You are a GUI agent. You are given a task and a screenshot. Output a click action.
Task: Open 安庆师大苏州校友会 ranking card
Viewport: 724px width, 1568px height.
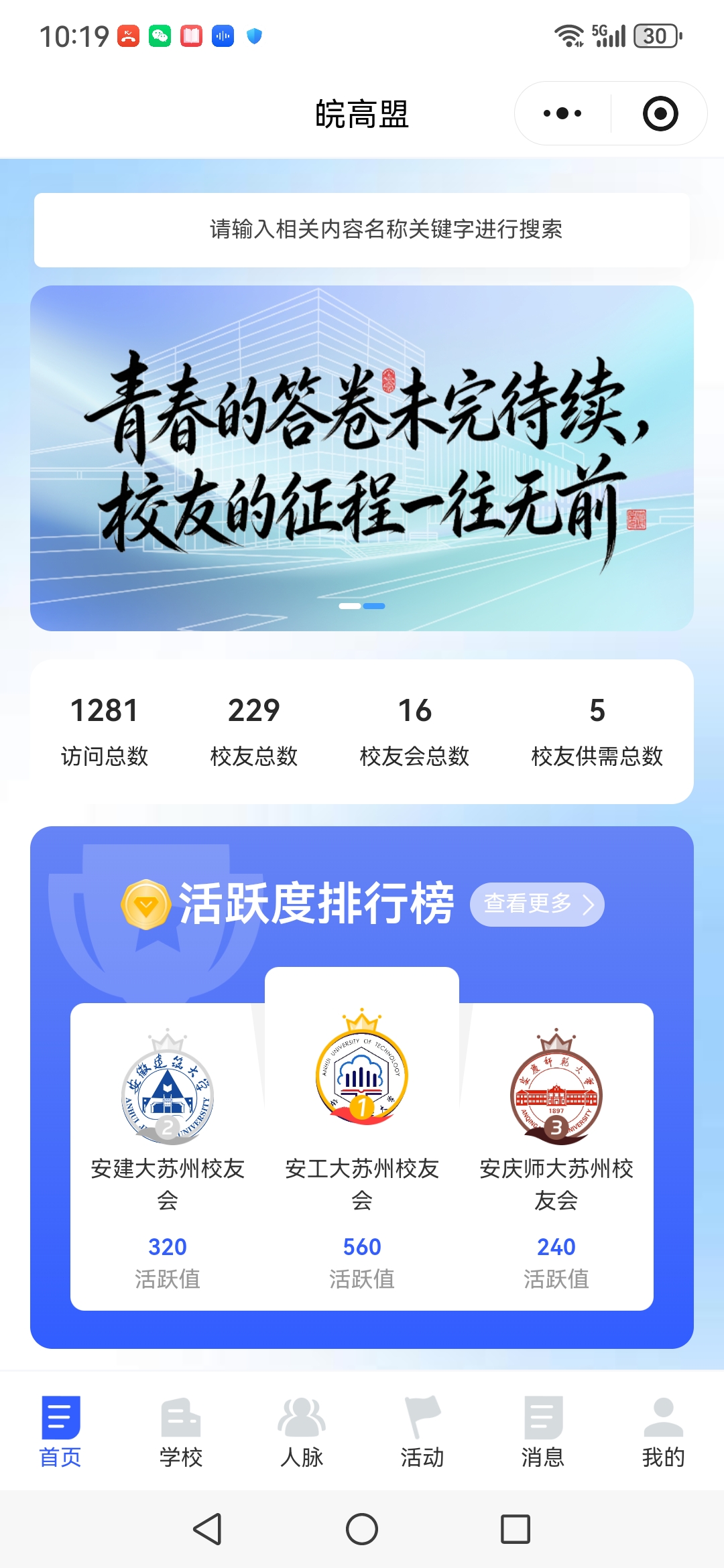click(x=556, y=1156)
